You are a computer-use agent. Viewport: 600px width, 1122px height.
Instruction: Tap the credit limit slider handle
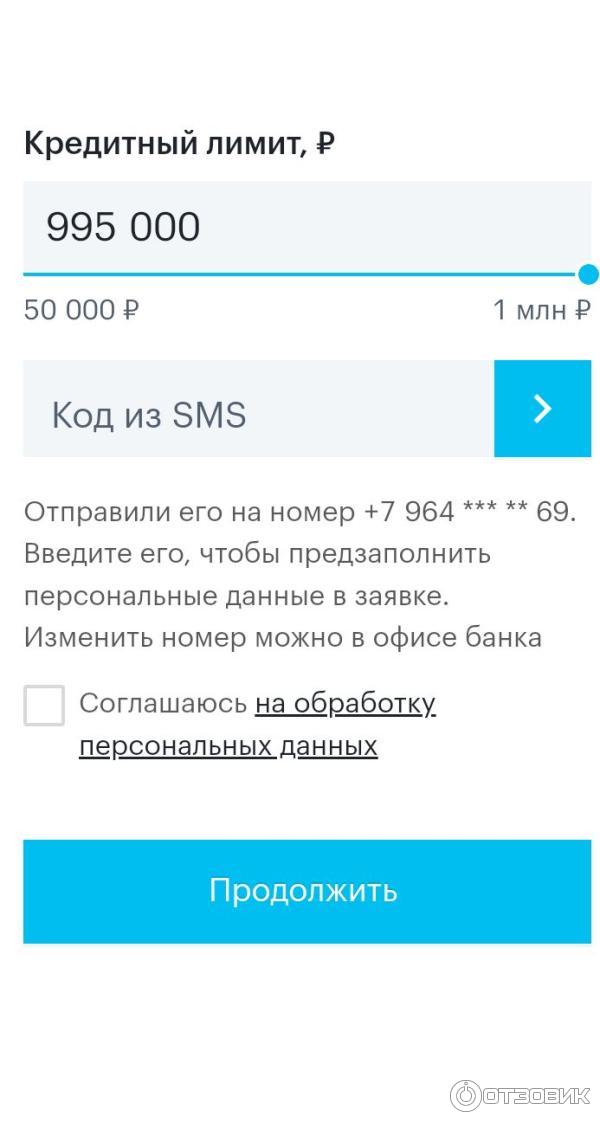[x=588, y=274]
